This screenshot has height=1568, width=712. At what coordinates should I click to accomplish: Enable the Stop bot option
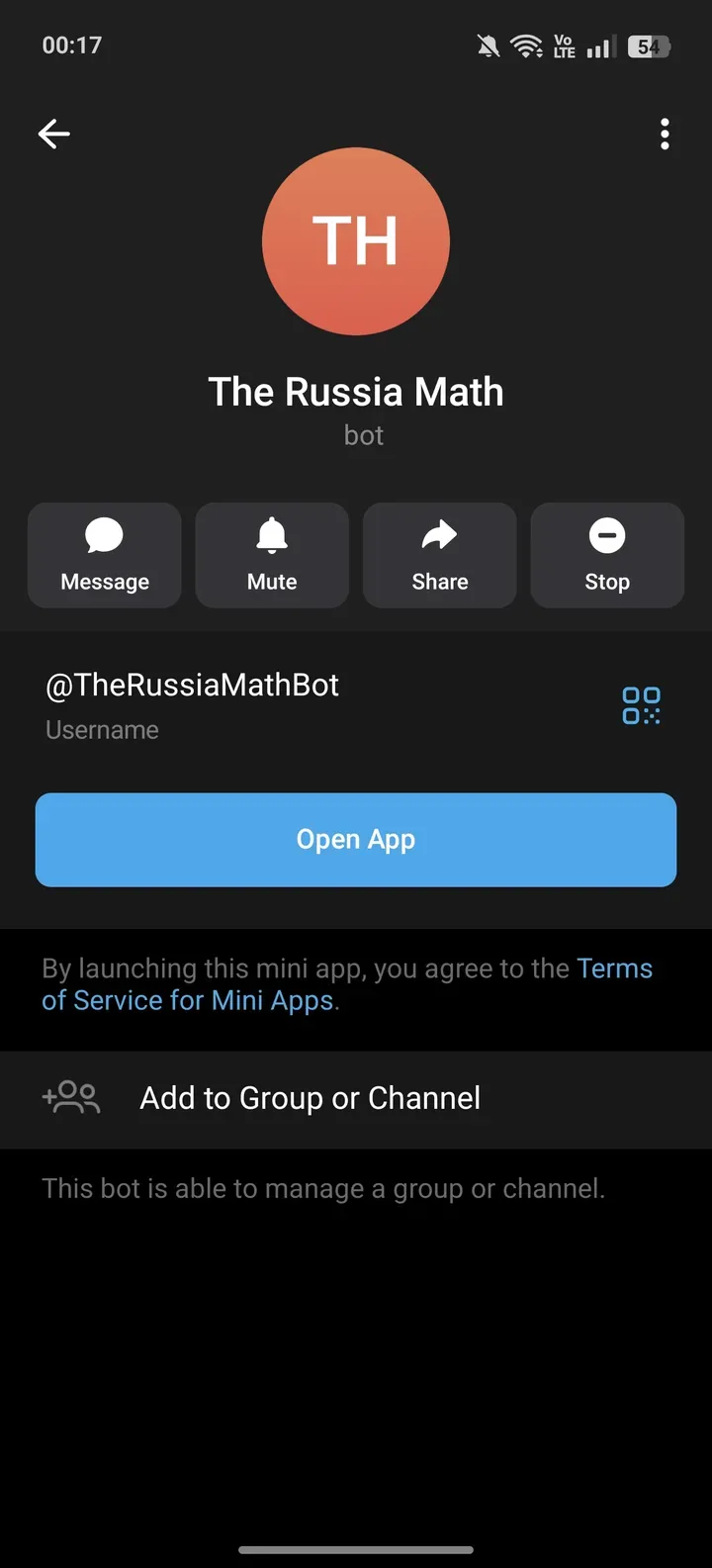pos(607,554)
